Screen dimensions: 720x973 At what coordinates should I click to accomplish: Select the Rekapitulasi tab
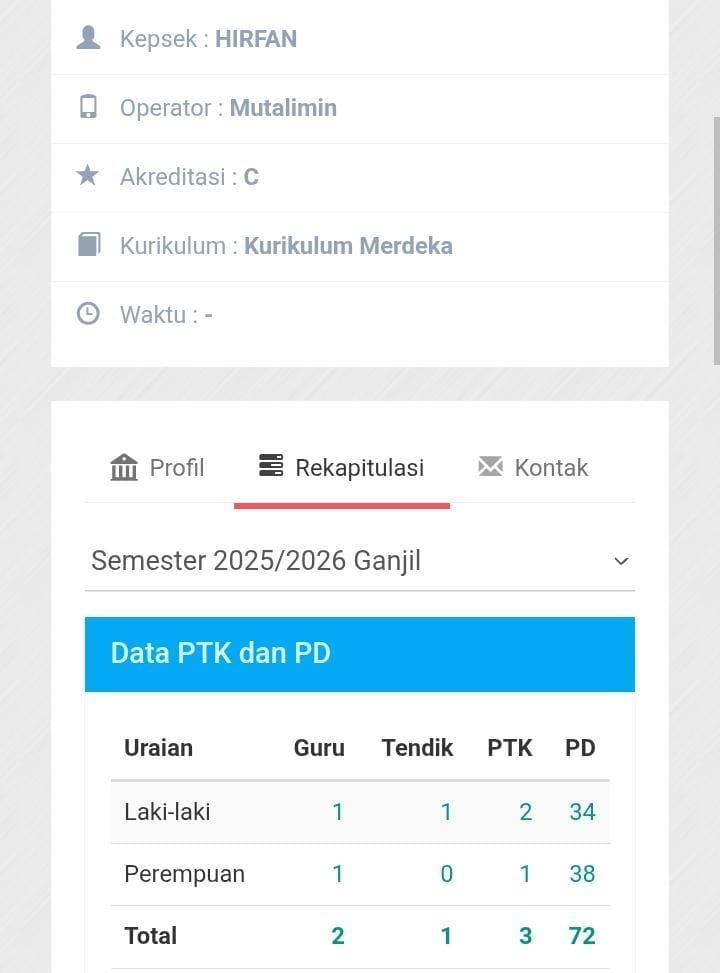pos(341,468)
